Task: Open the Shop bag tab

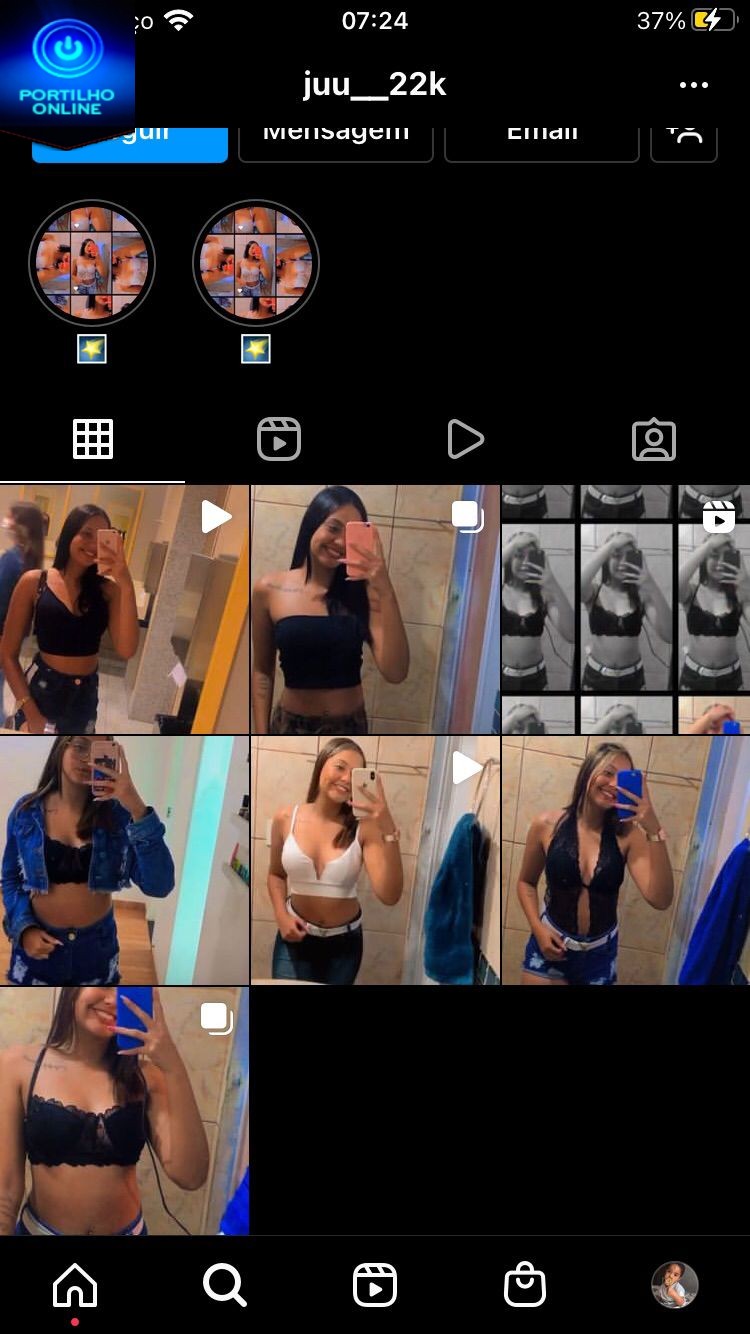Action: [524, 1285]
